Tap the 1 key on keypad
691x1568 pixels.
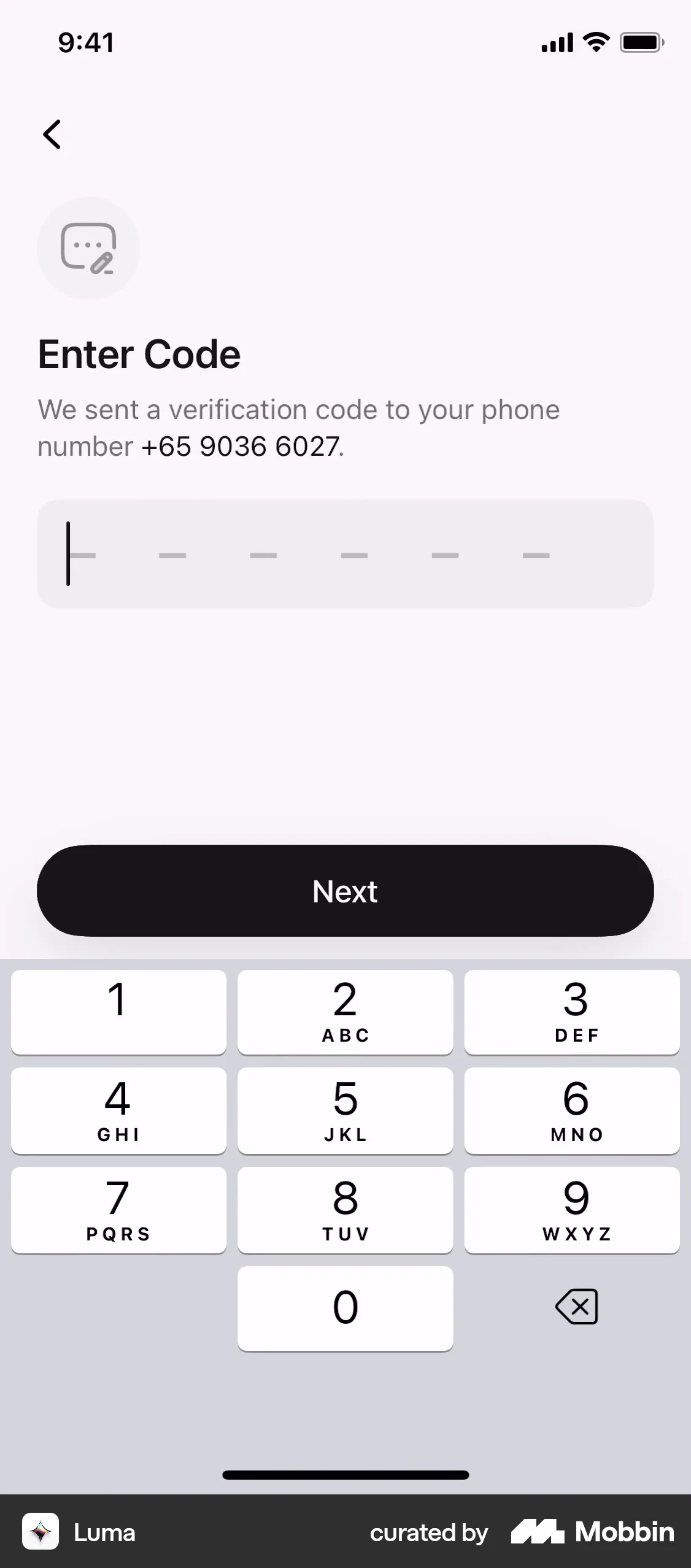(118, 1012)
